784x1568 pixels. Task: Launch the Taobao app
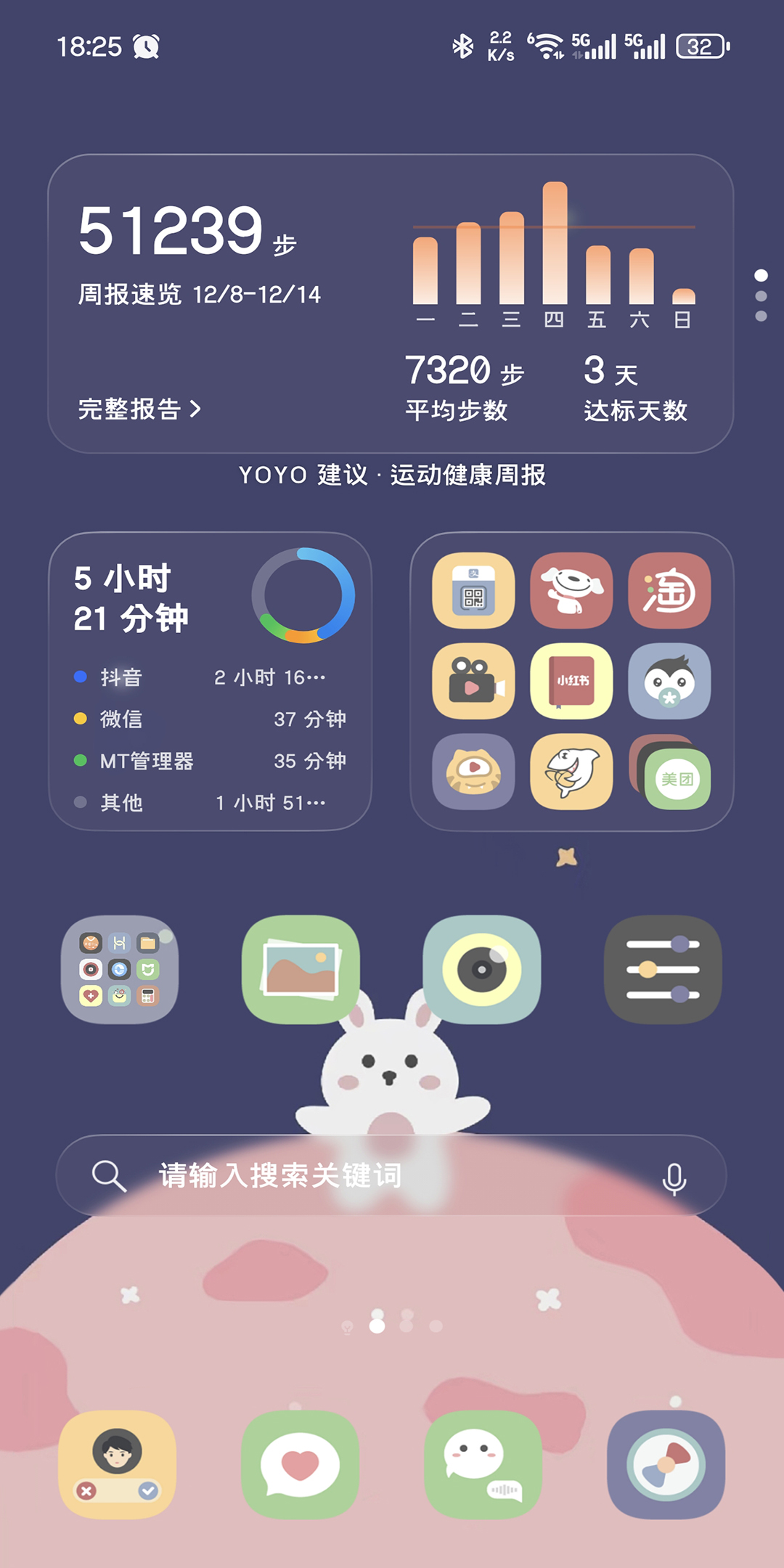(x=669, y=591)
